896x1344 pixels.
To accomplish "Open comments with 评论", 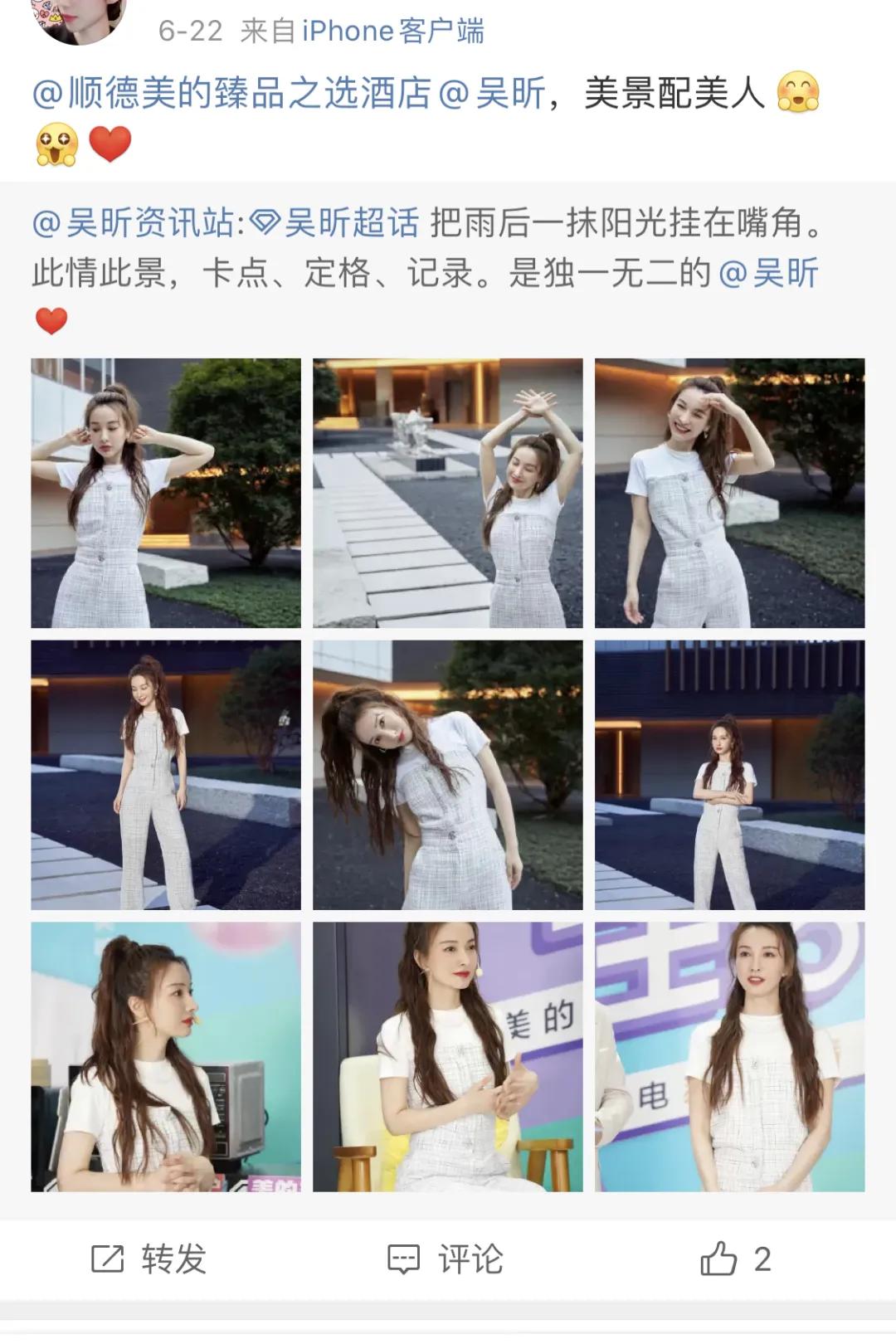I will 446,1259.
